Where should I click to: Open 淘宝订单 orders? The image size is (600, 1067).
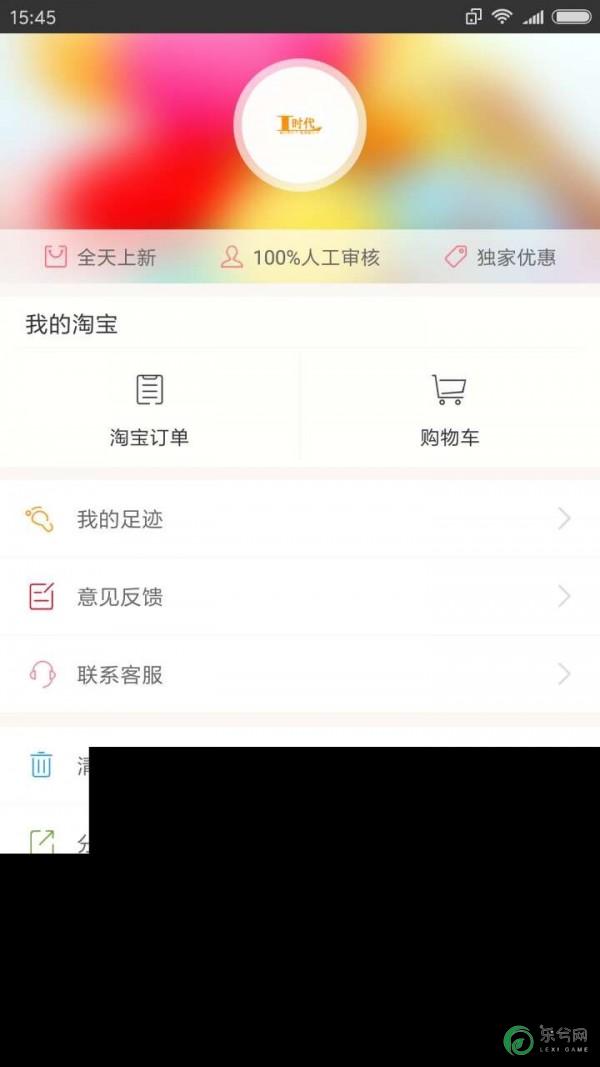tap(149, 409)
